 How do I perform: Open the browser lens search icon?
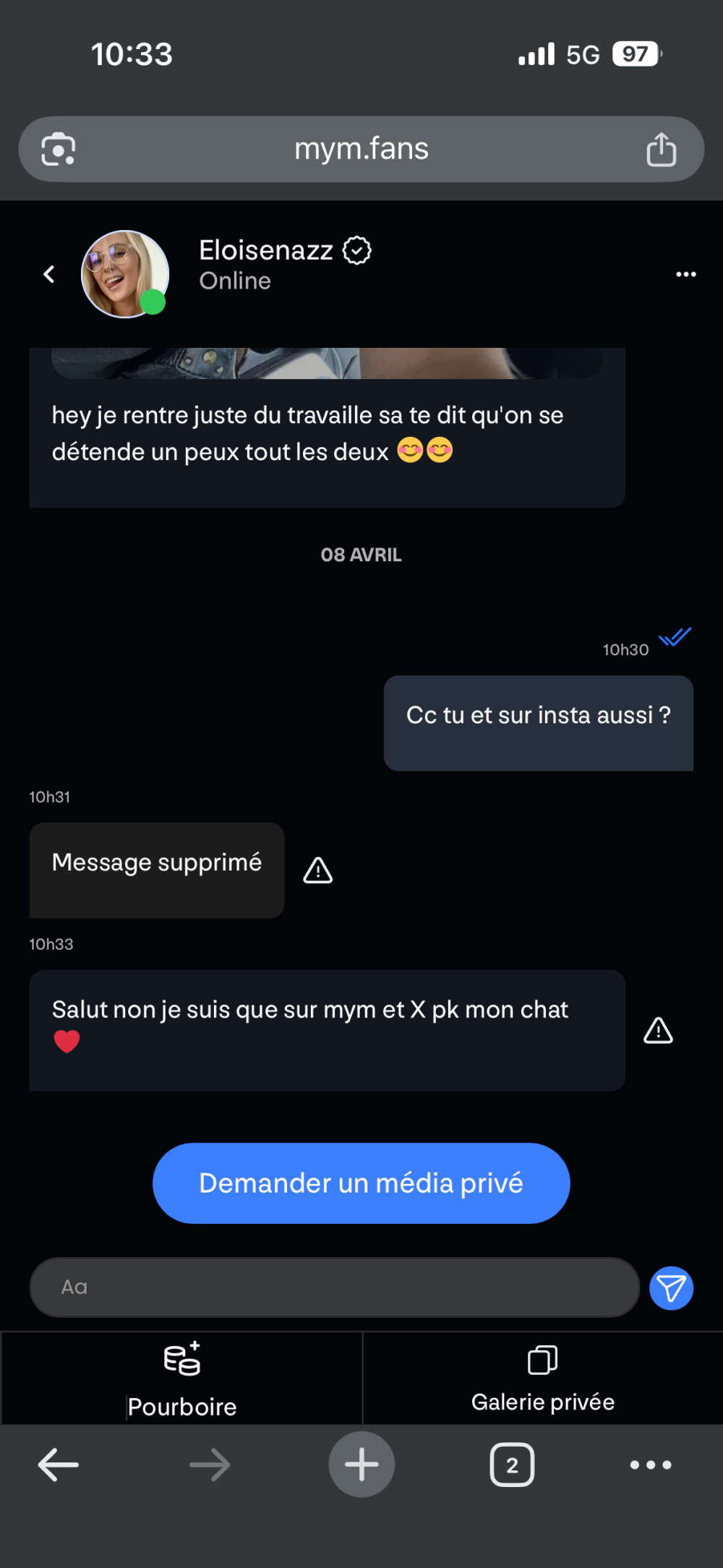click(x=59, y=150)
